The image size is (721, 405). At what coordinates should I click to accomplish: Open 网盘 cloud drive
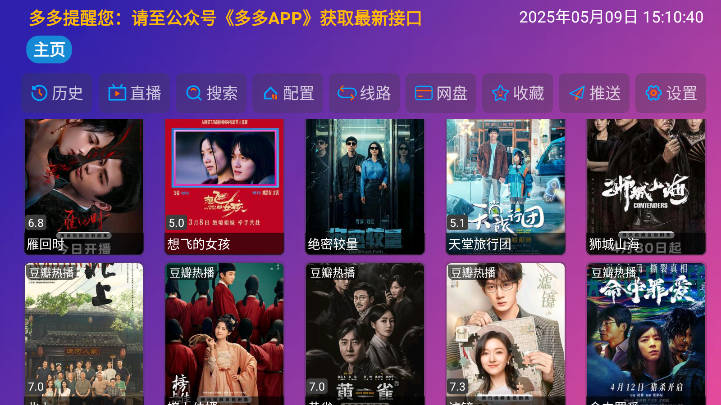[441, 93]
